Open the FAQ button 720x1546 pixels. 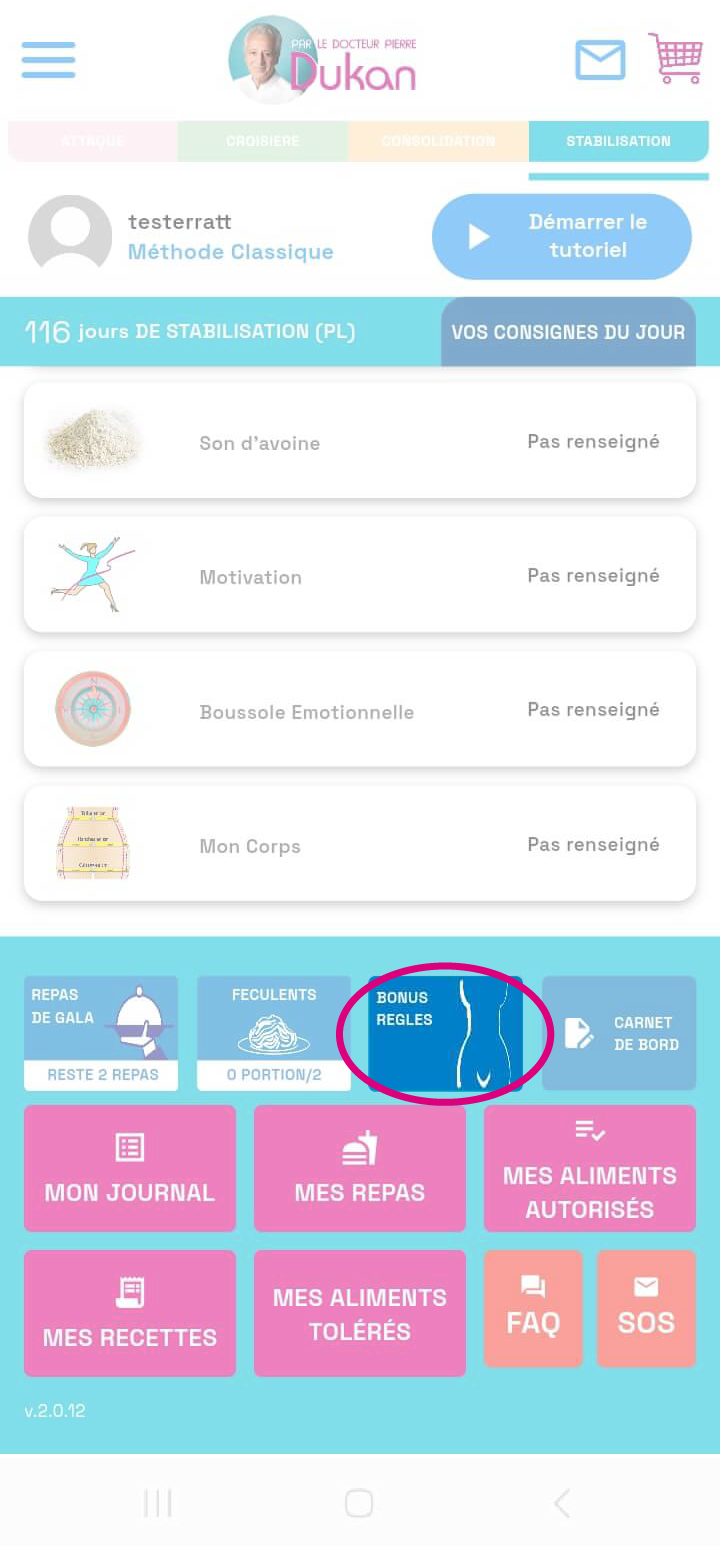(533, 1308)
